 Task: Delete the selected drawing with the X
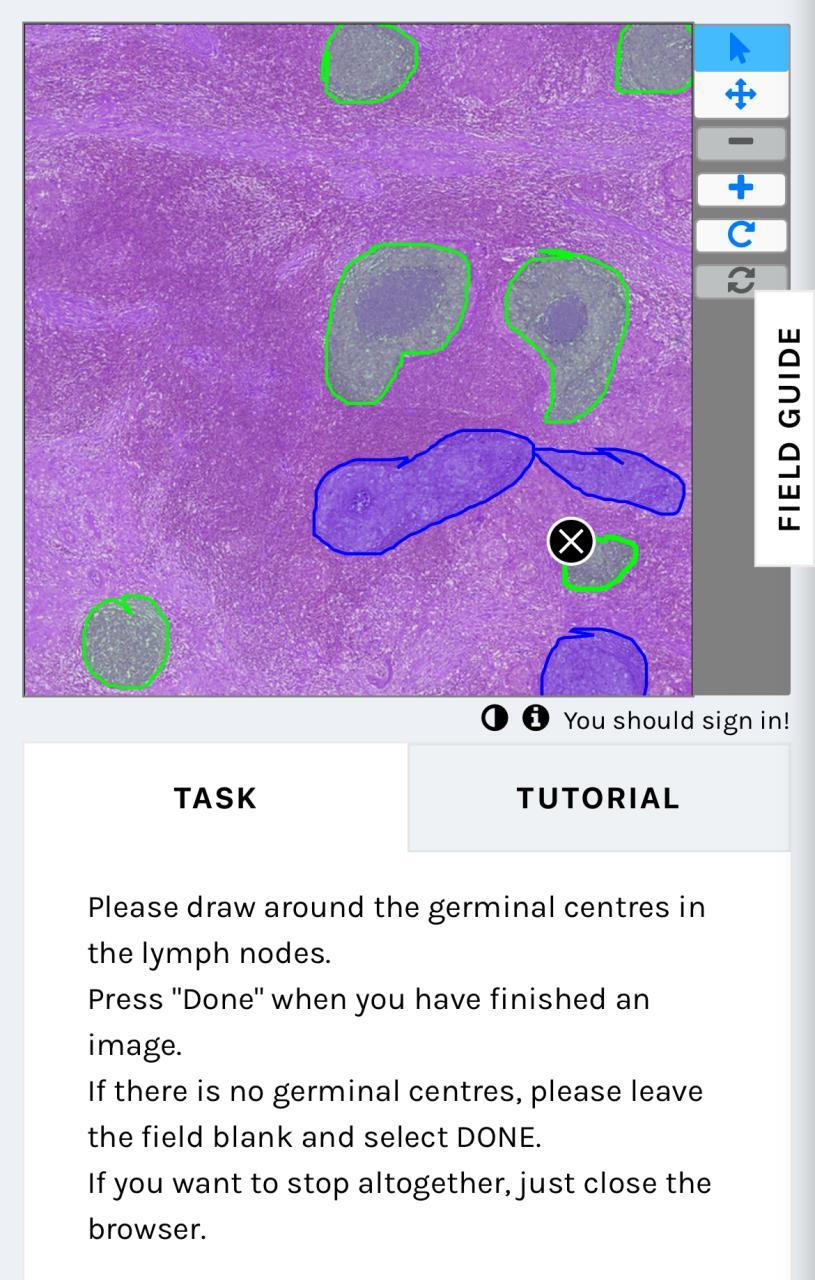[571, 542]
